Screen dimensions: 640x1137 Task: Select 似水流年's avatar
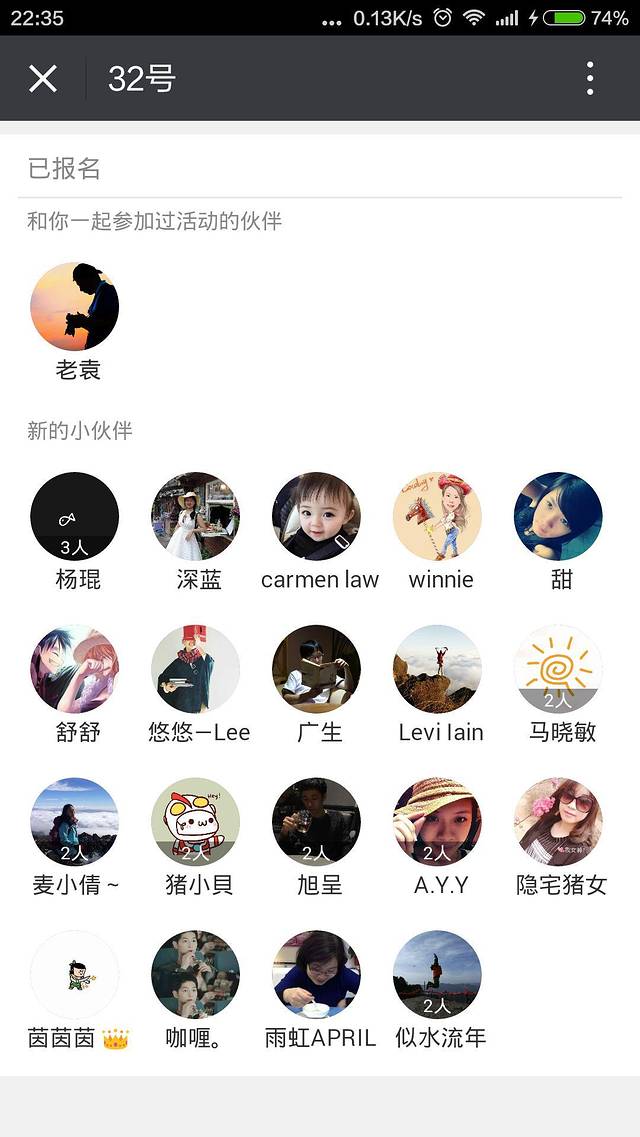[438, 975]
